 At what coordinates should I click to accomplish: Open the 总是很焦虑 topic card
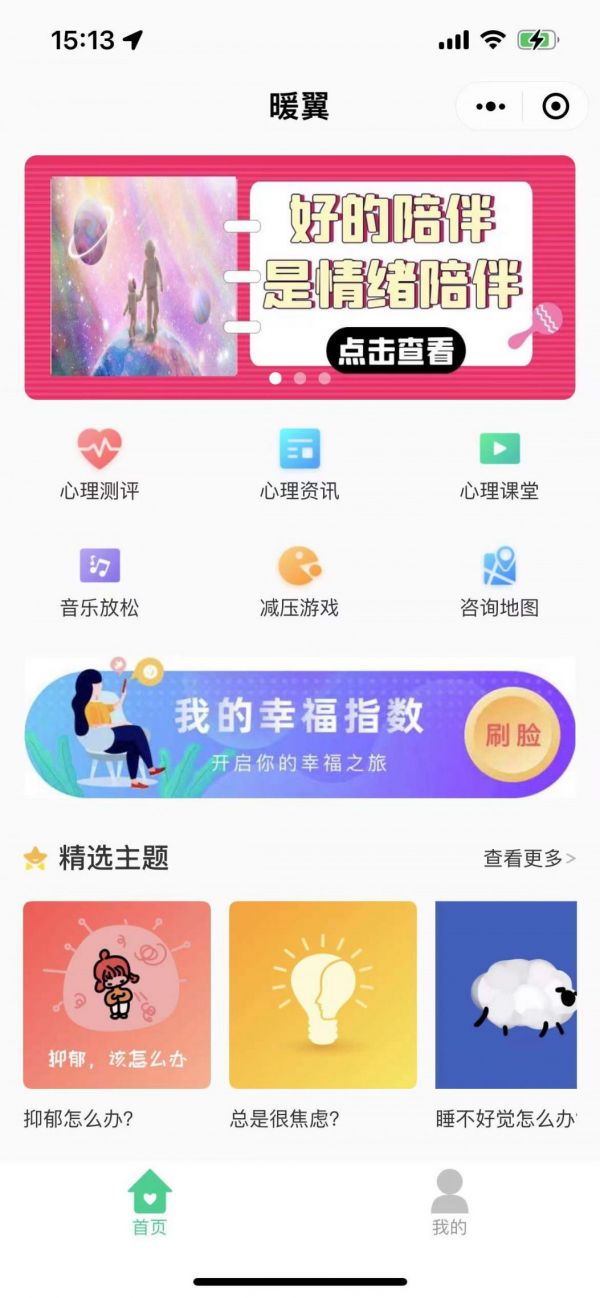[x=323, y=994]
